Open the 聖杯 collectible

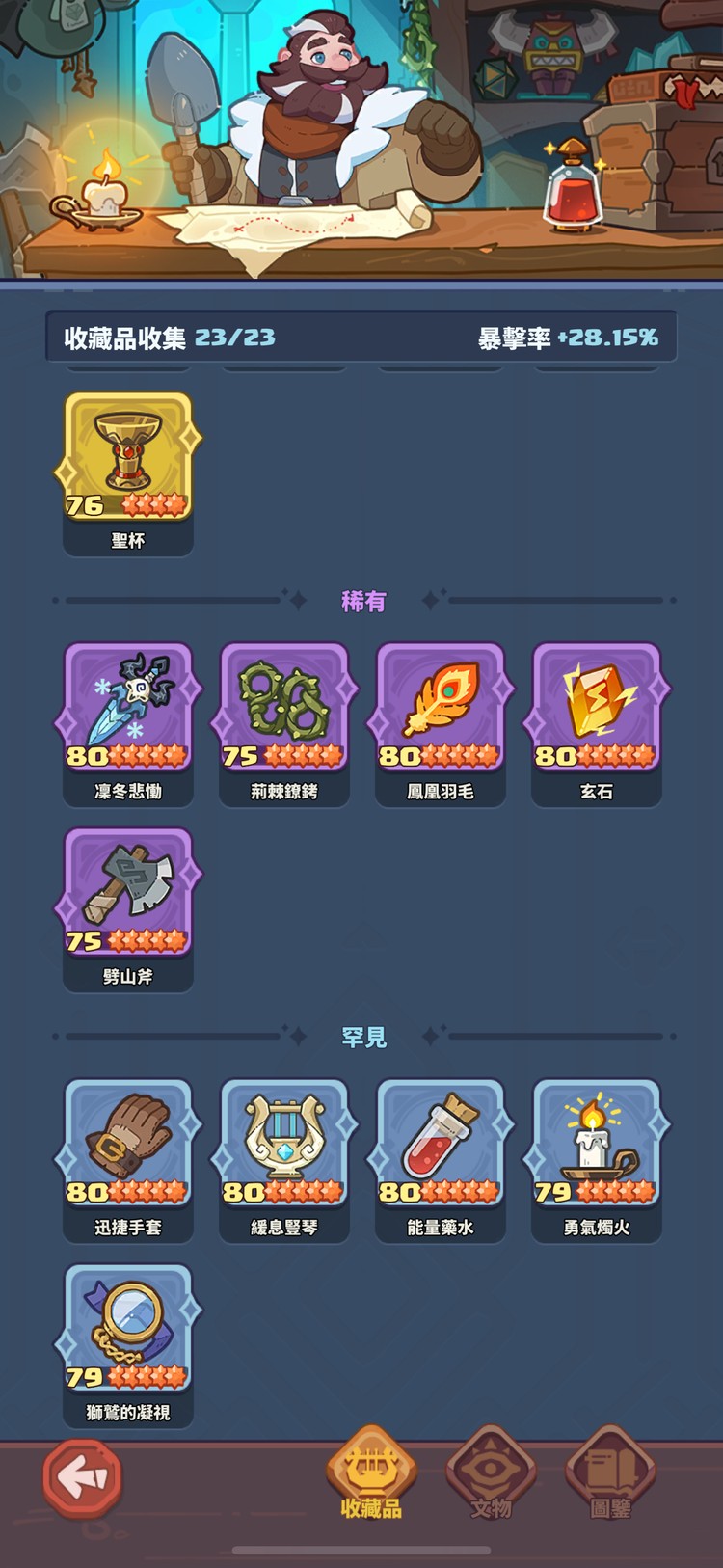(x=128, y=473)
